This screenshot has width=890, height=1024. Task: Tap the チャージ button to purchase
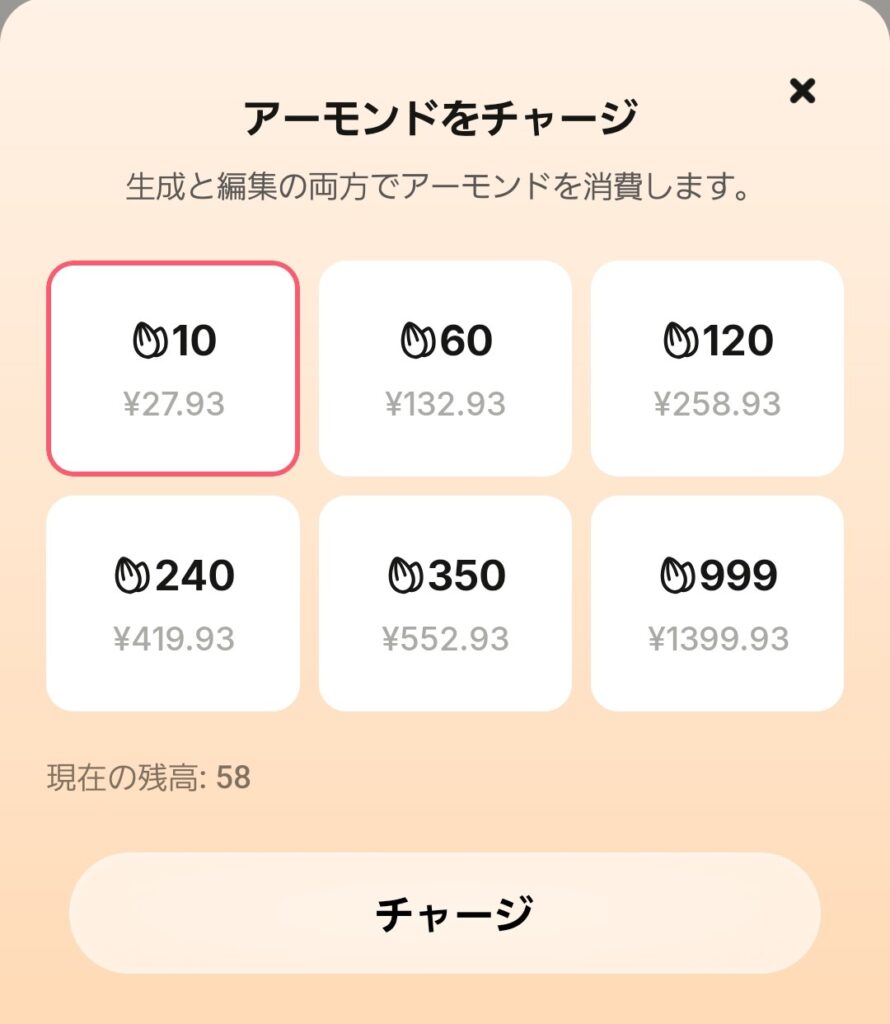[445, 913]
